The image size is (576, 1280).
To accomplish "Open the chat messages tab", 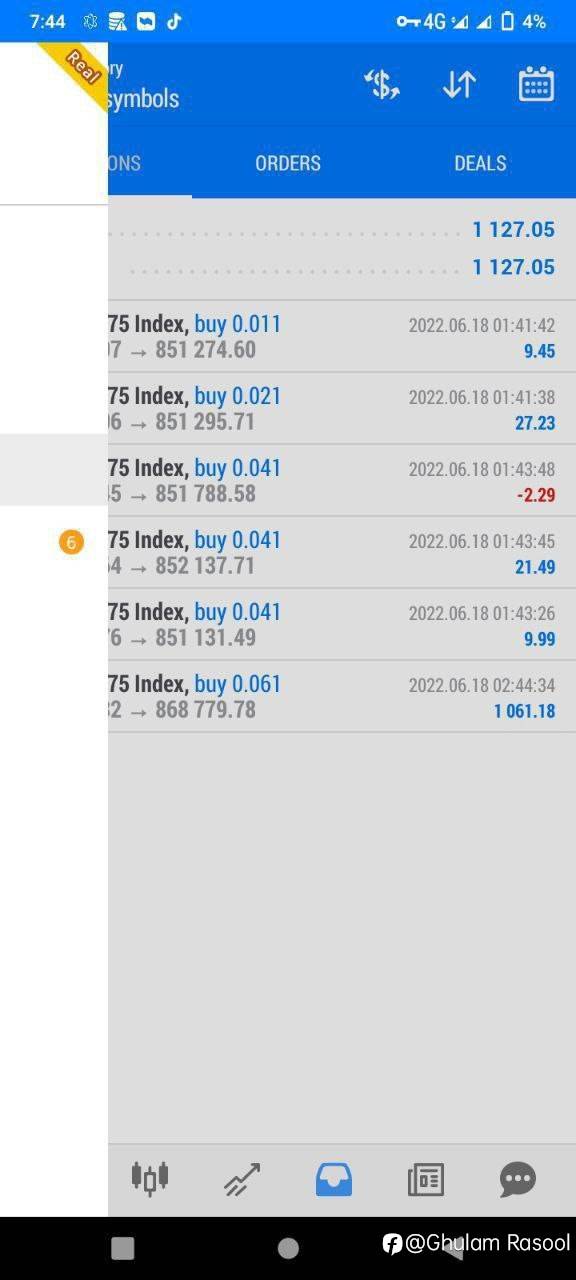I will [x=518, y=1180].
